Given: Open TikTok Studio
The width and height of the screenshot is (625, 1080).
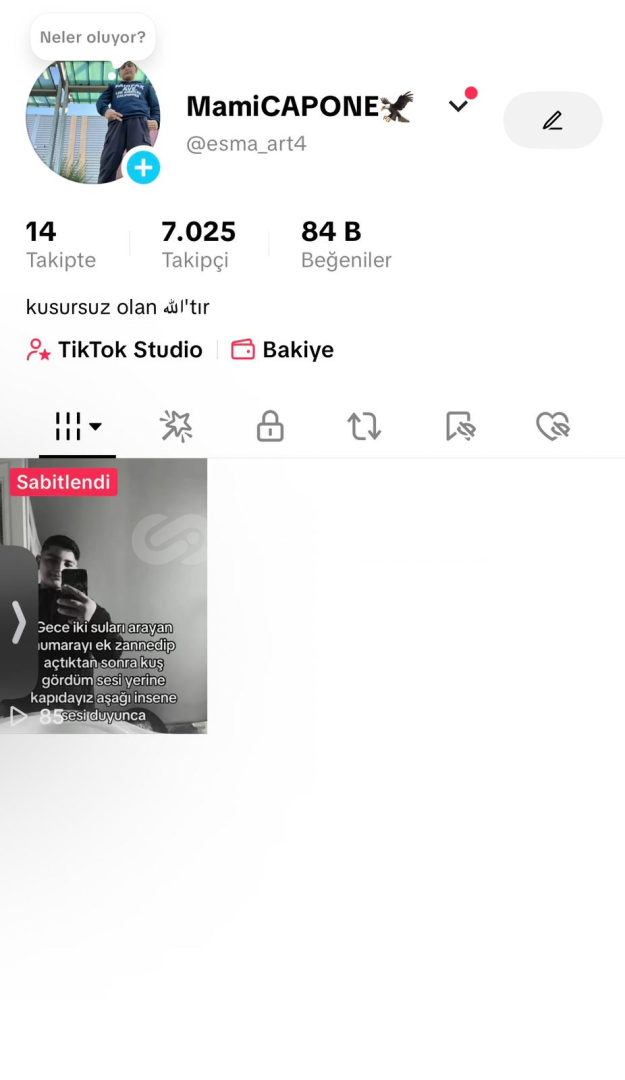Looking at the screenshot, I should pos(115,350).
